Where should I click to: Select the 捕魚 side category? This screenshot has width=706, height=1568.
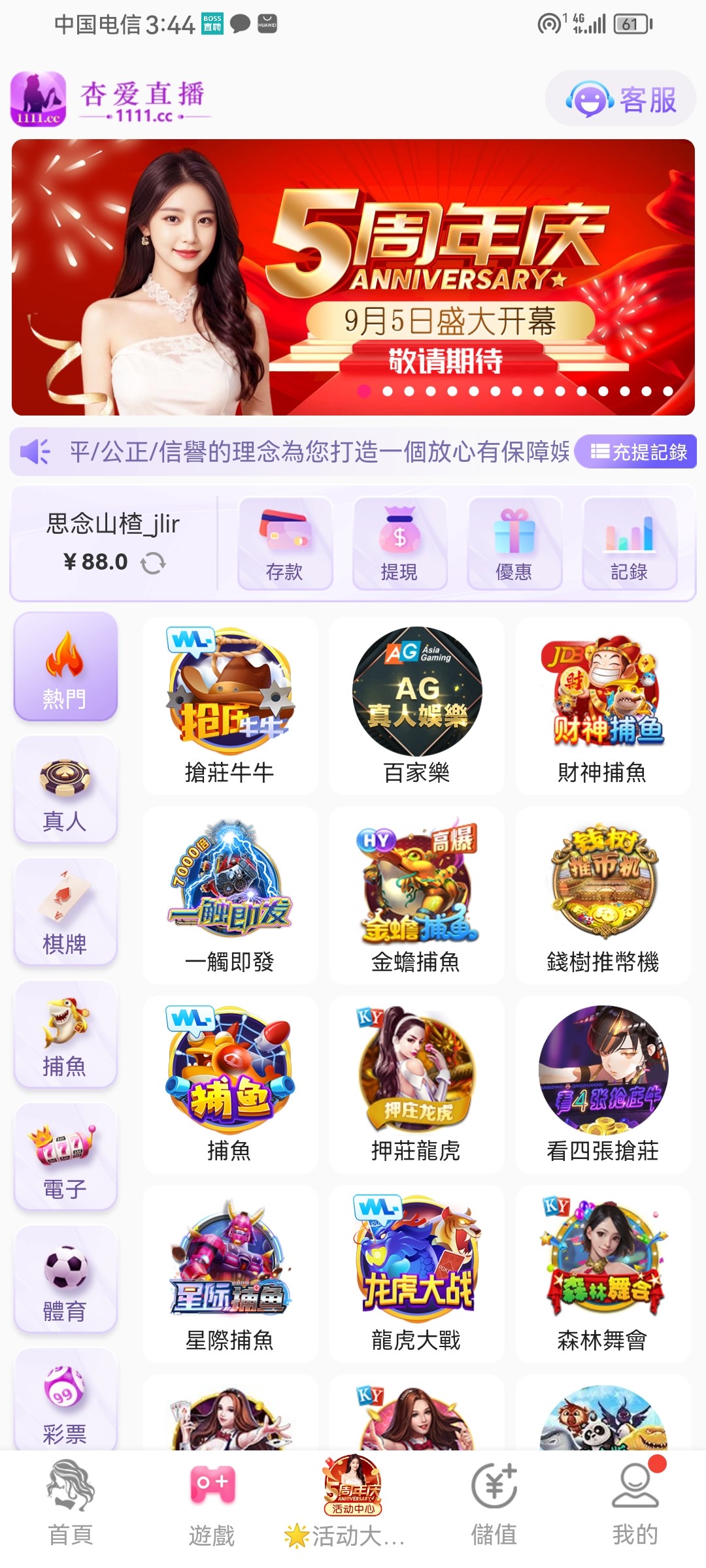click(x=65, y=1036)
